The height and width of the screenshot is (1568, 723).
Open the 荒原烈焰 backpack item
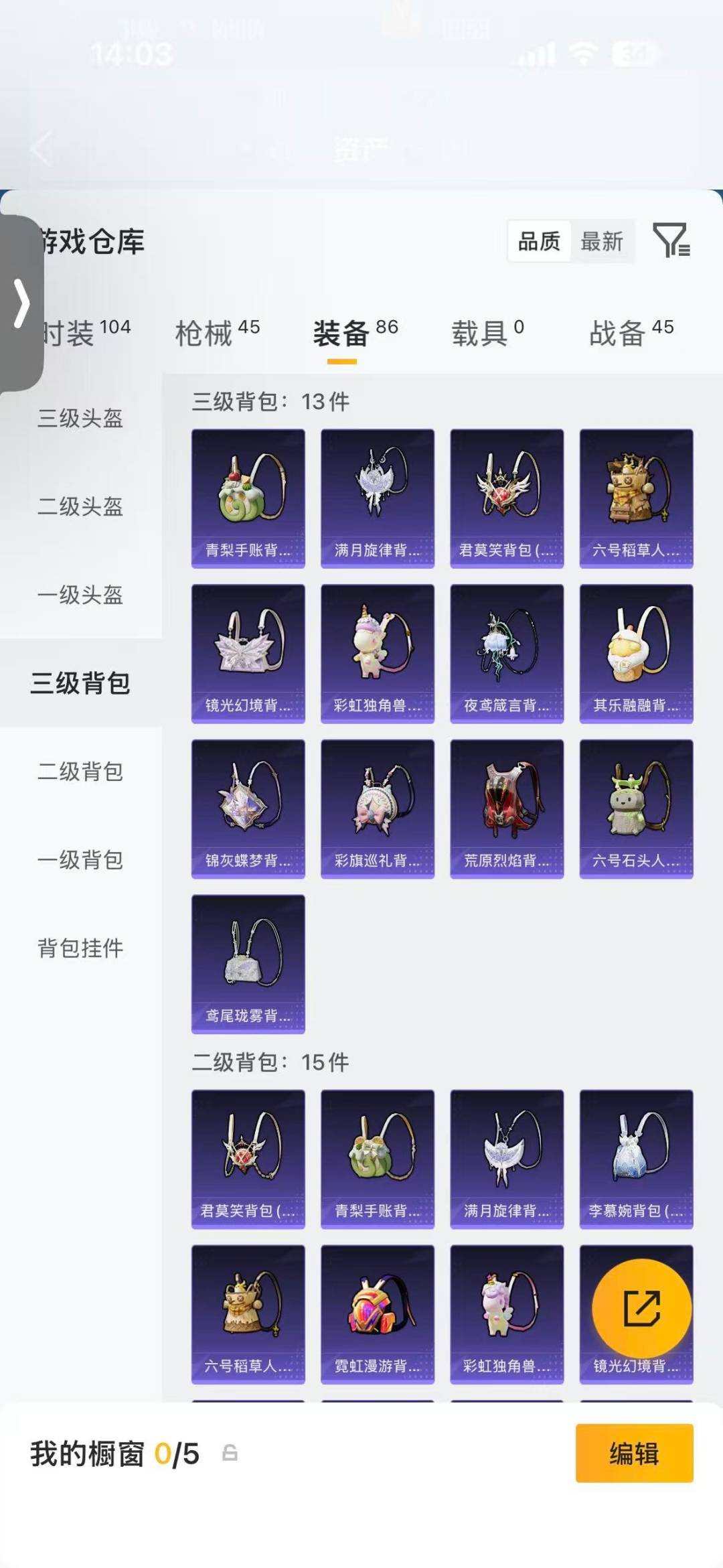pos(507,809)
